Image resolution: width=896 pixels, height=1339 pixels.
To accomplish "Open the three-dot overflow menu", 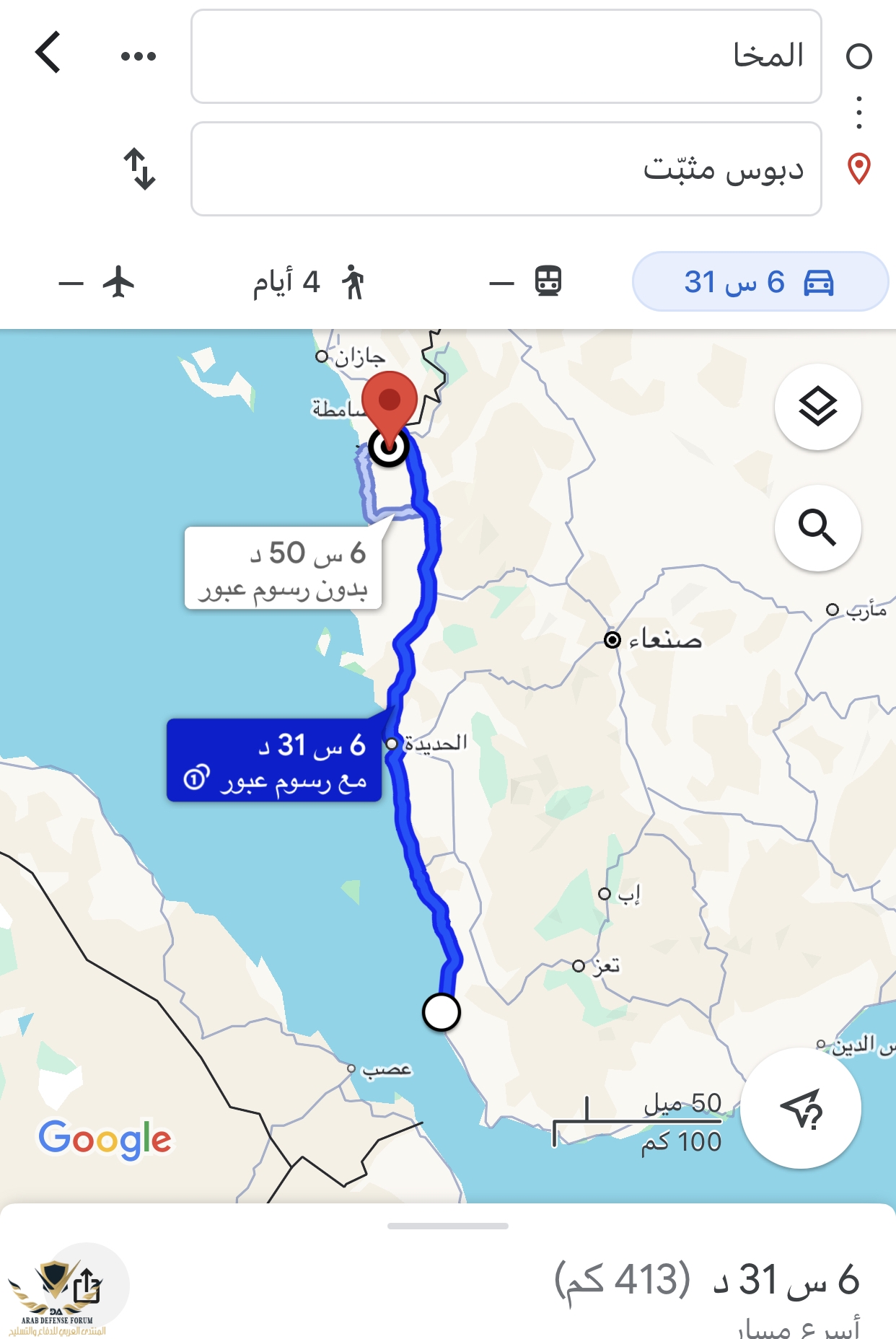I will 138,56.
